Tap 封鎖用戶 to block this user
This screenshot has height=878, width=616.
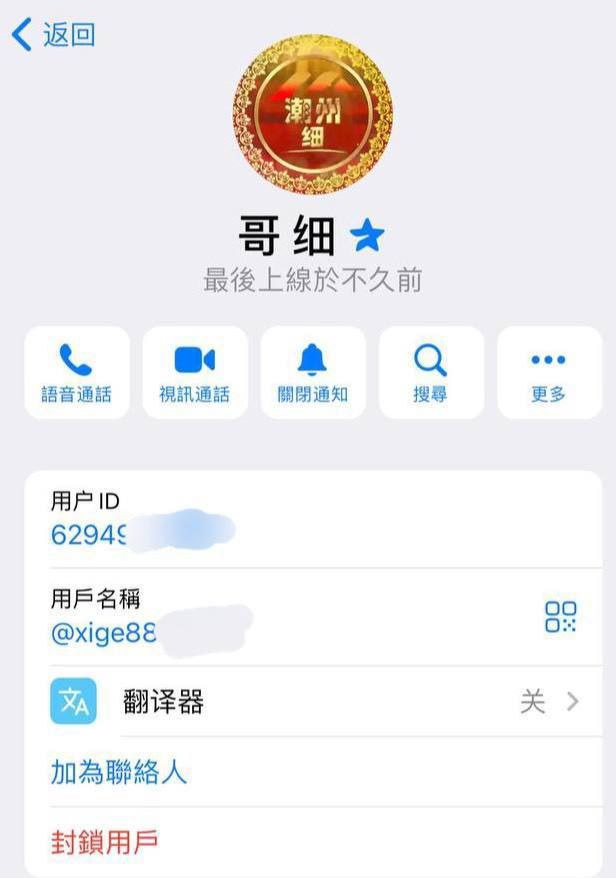click(104, 842)
